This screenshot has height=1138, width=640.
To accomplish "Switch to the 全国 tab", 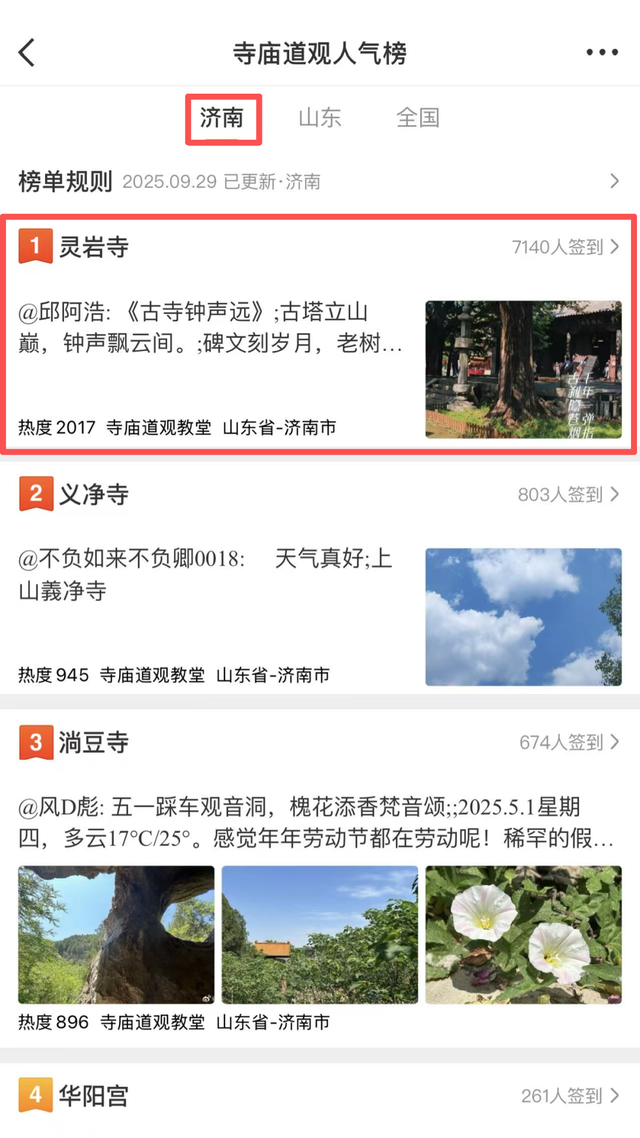I will tap(418, 118).
